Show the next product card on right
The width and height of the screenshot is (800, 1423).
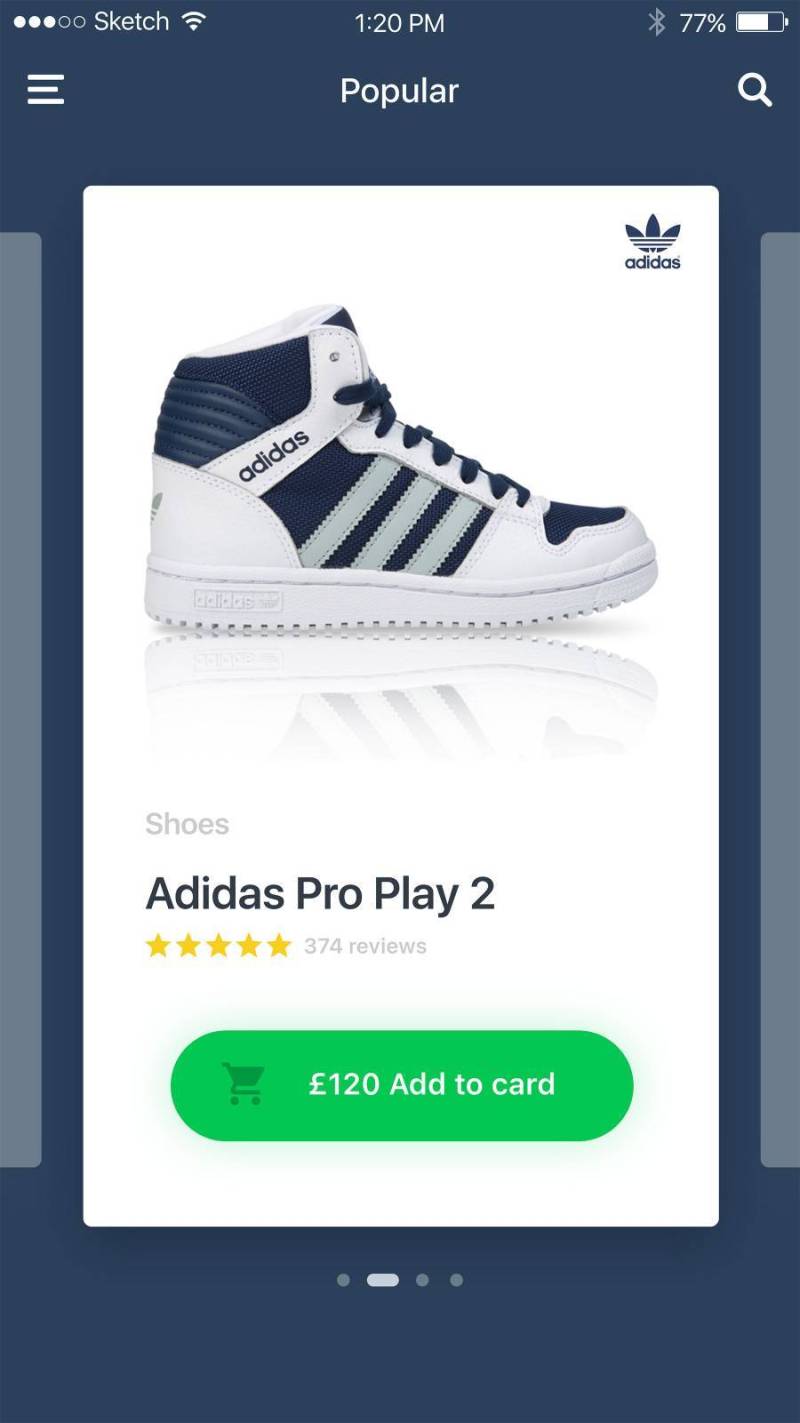click(x=780, y=700)
